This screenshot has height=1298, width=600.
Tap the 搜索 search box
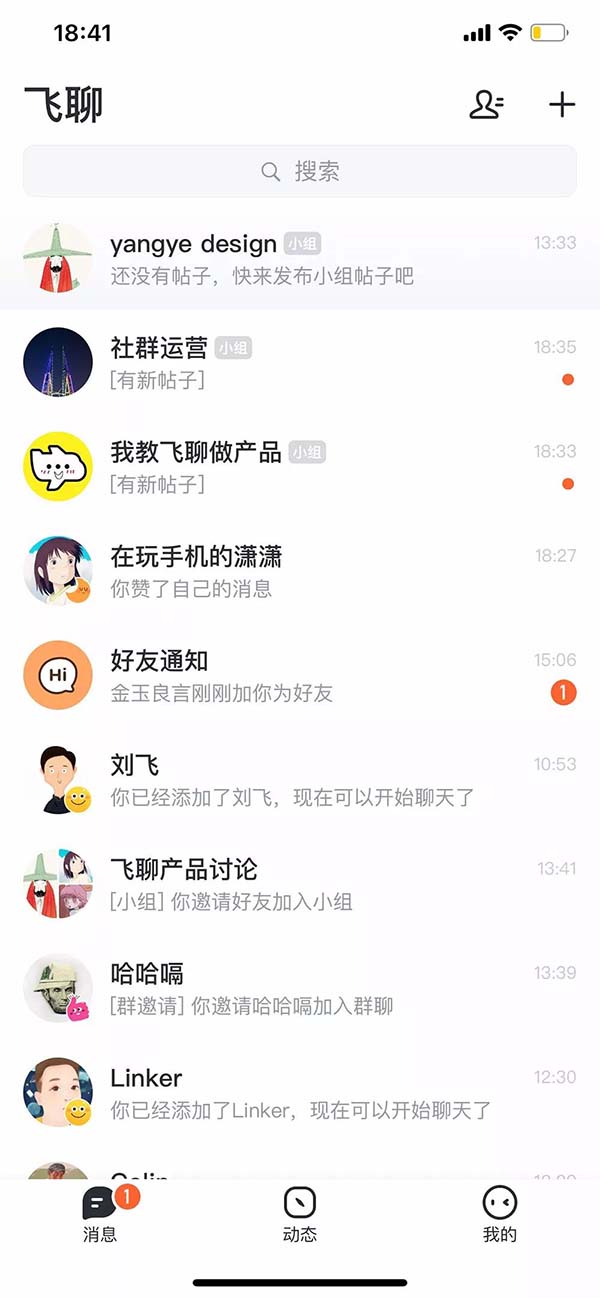300,172
